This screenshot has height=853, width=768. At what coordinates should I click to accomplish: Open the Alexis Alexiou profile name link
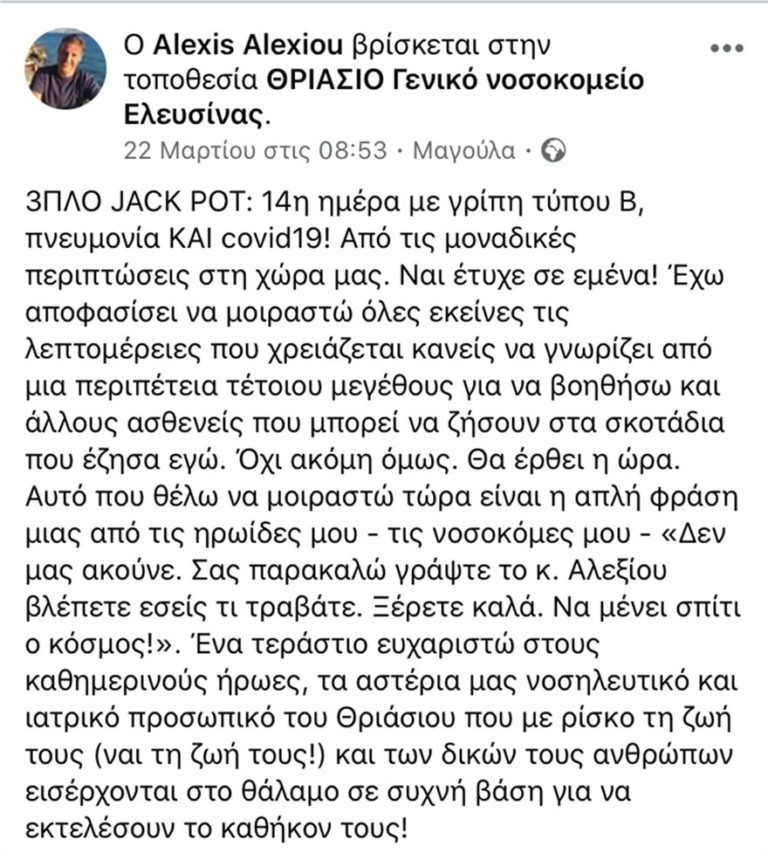(x=245, y=46)
